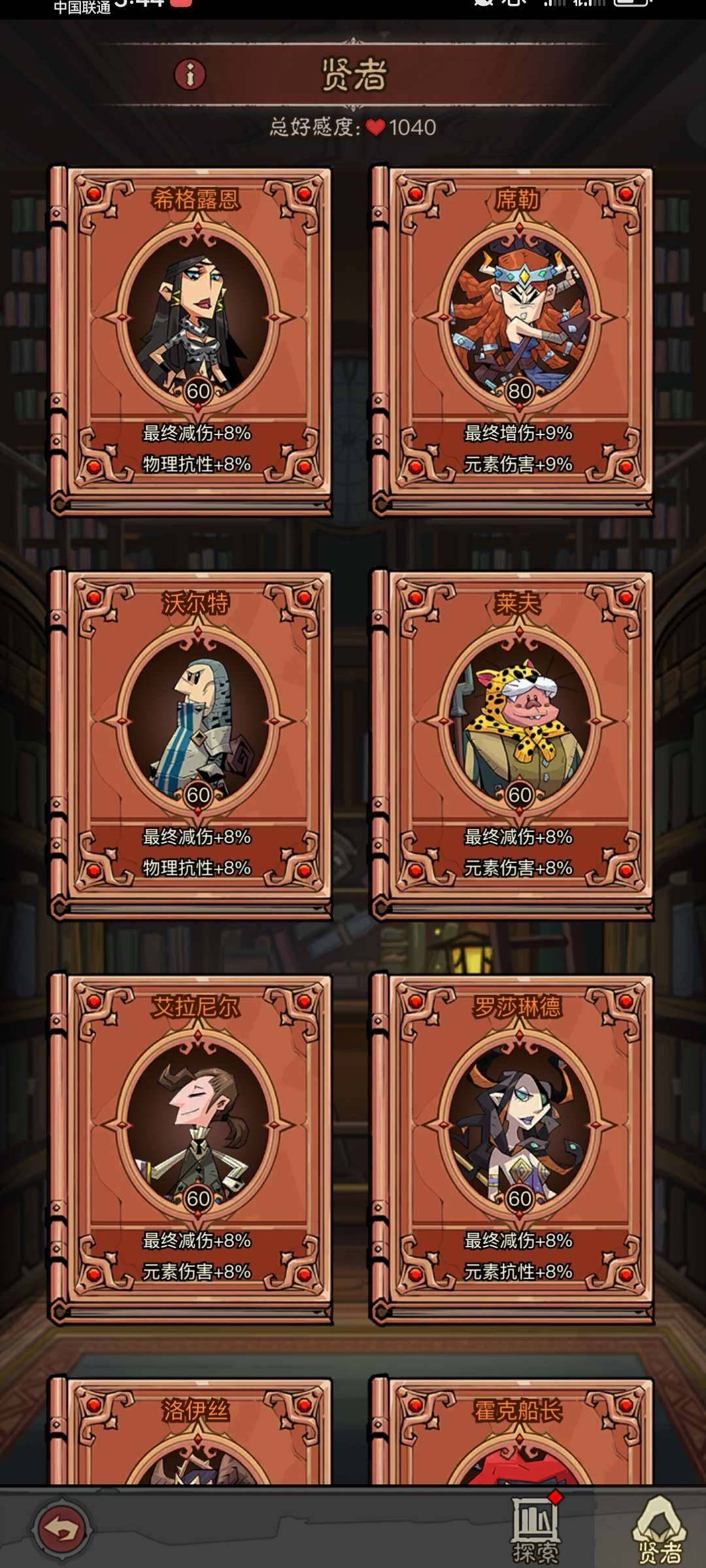
Task: Choose sage card 罗莎琳德
Action: pos(513,1147)
